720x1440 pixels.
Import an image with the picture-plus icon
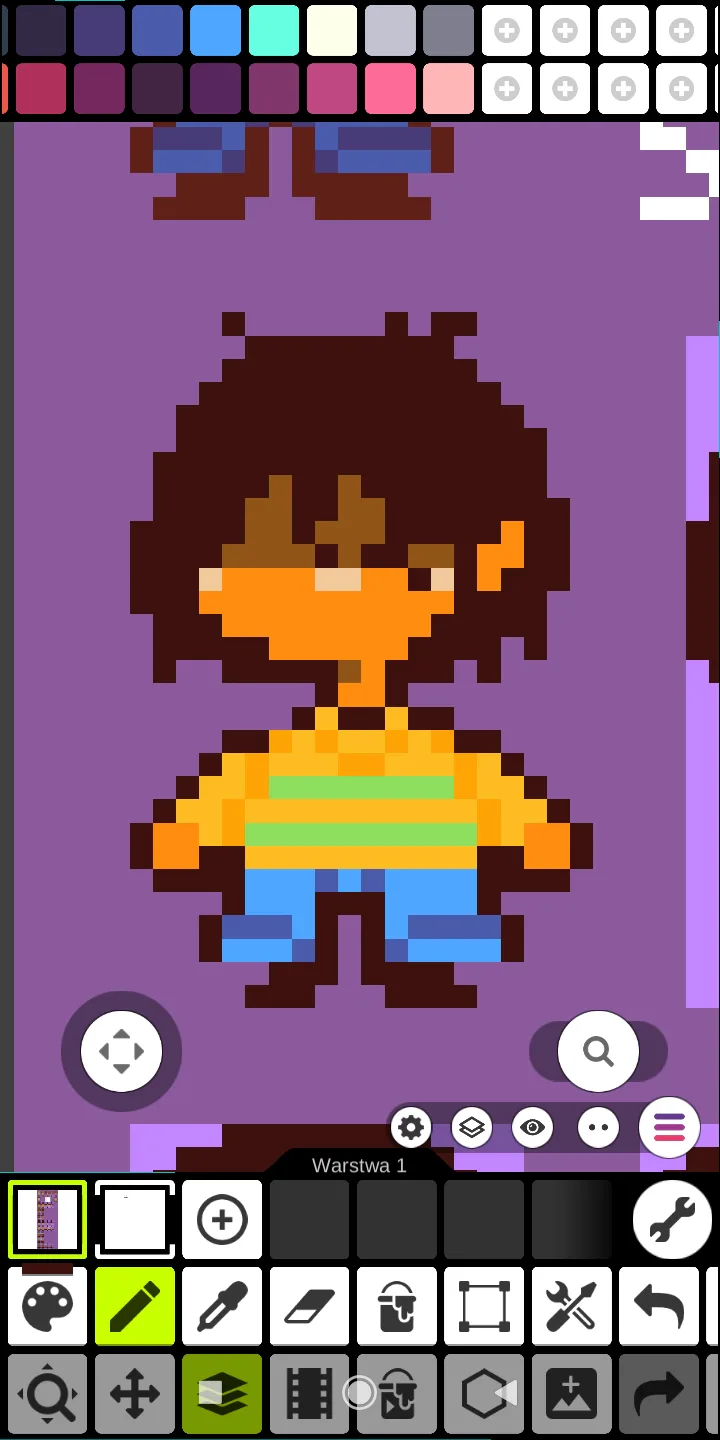tap(571, 1393)
